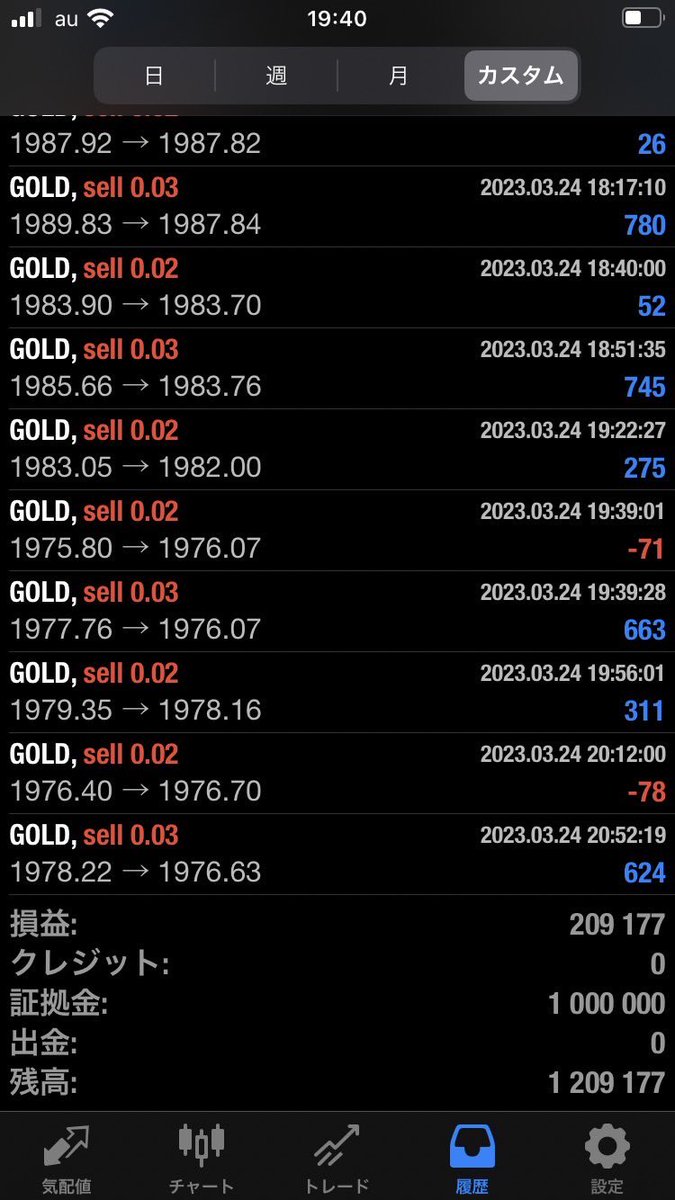Expand the losing trade at 19:39:01

click(x=337, y=530)
